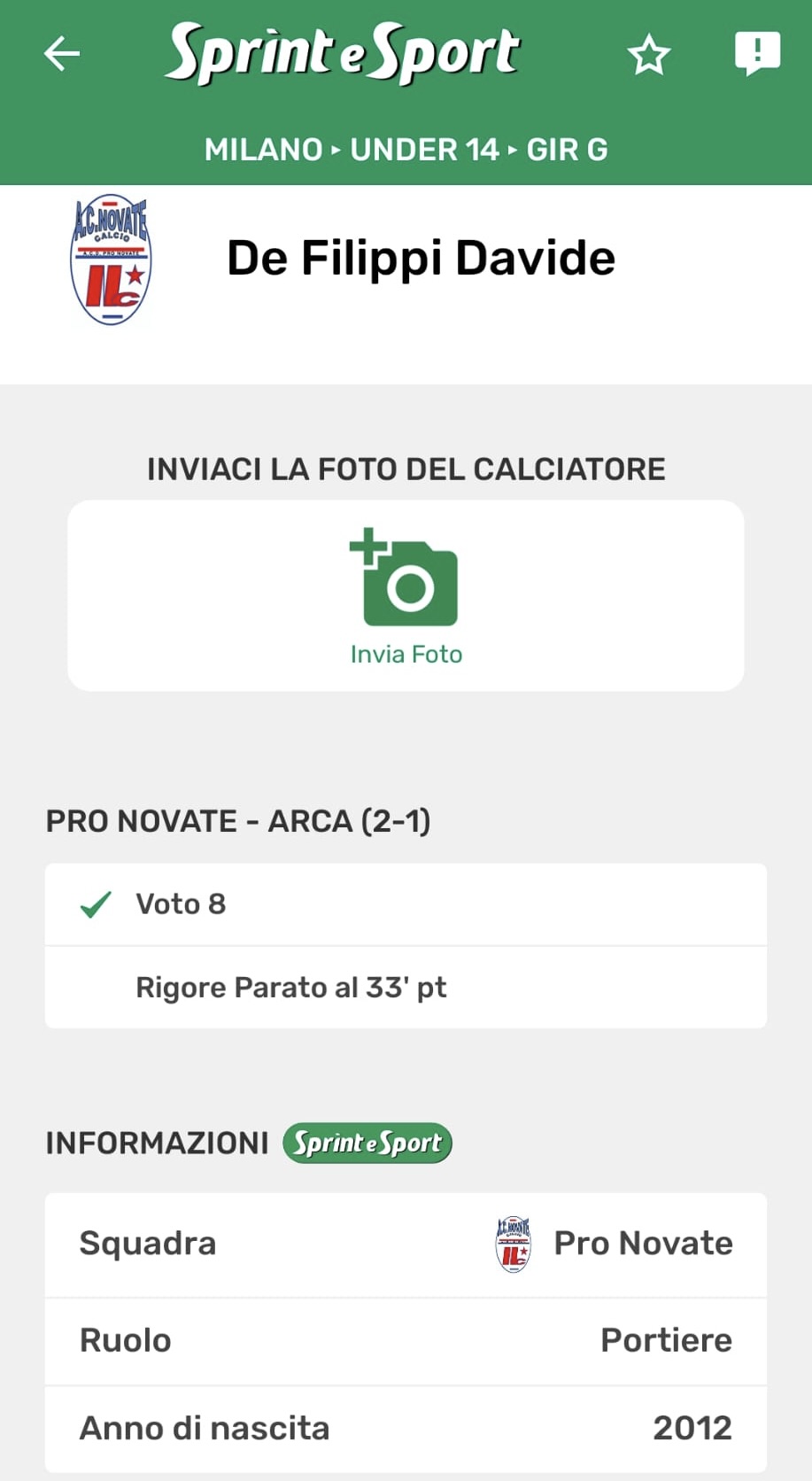Open the Pro Novate - Arca match vote
Viewport: 812px width, 1481px height.
(x=406, y=904)
